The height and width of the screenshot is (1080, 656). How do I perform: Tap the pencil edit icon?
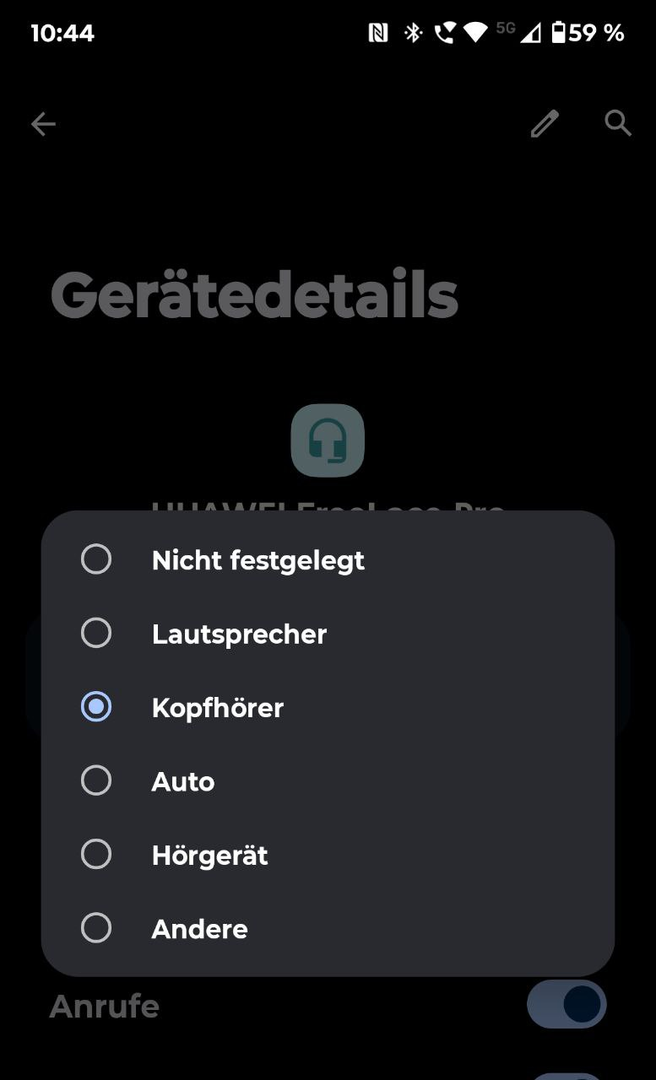point(544,124)
